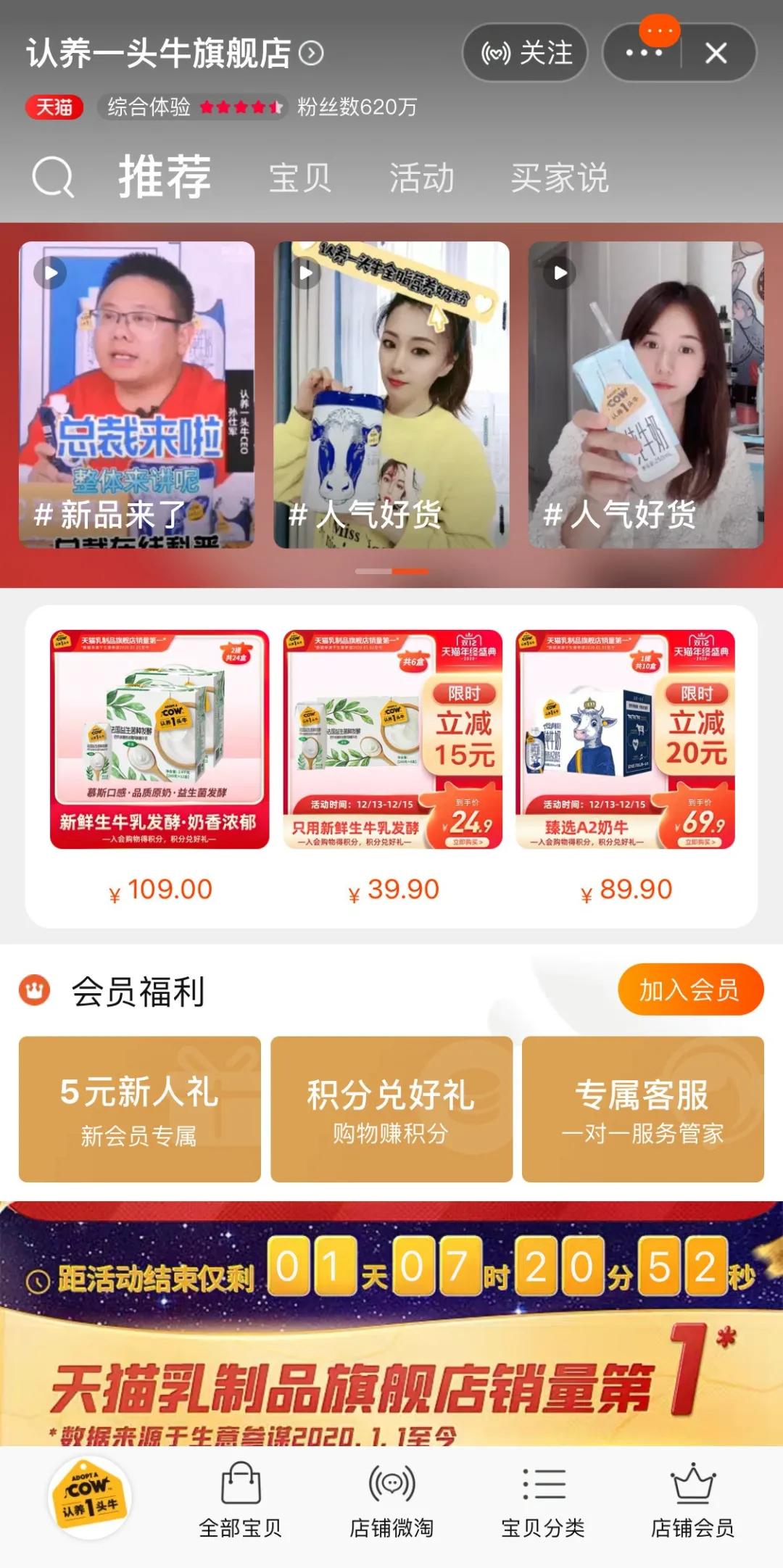The image size is (783, 1568).
Task: Open the 5元新人礼 member benefit
Action: [x=139, y=1109]
